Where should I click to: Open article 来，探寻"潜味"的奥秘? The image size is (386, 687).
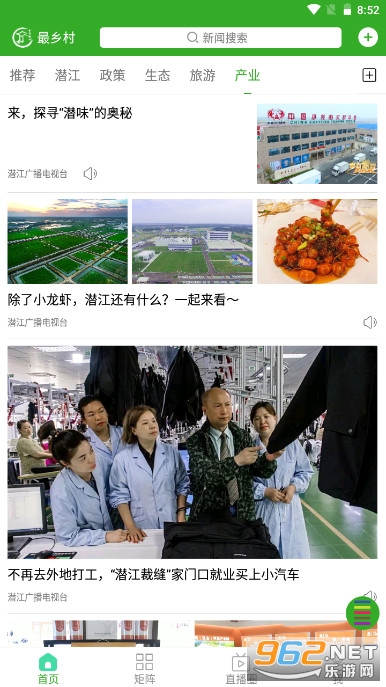tap(70, 113)
